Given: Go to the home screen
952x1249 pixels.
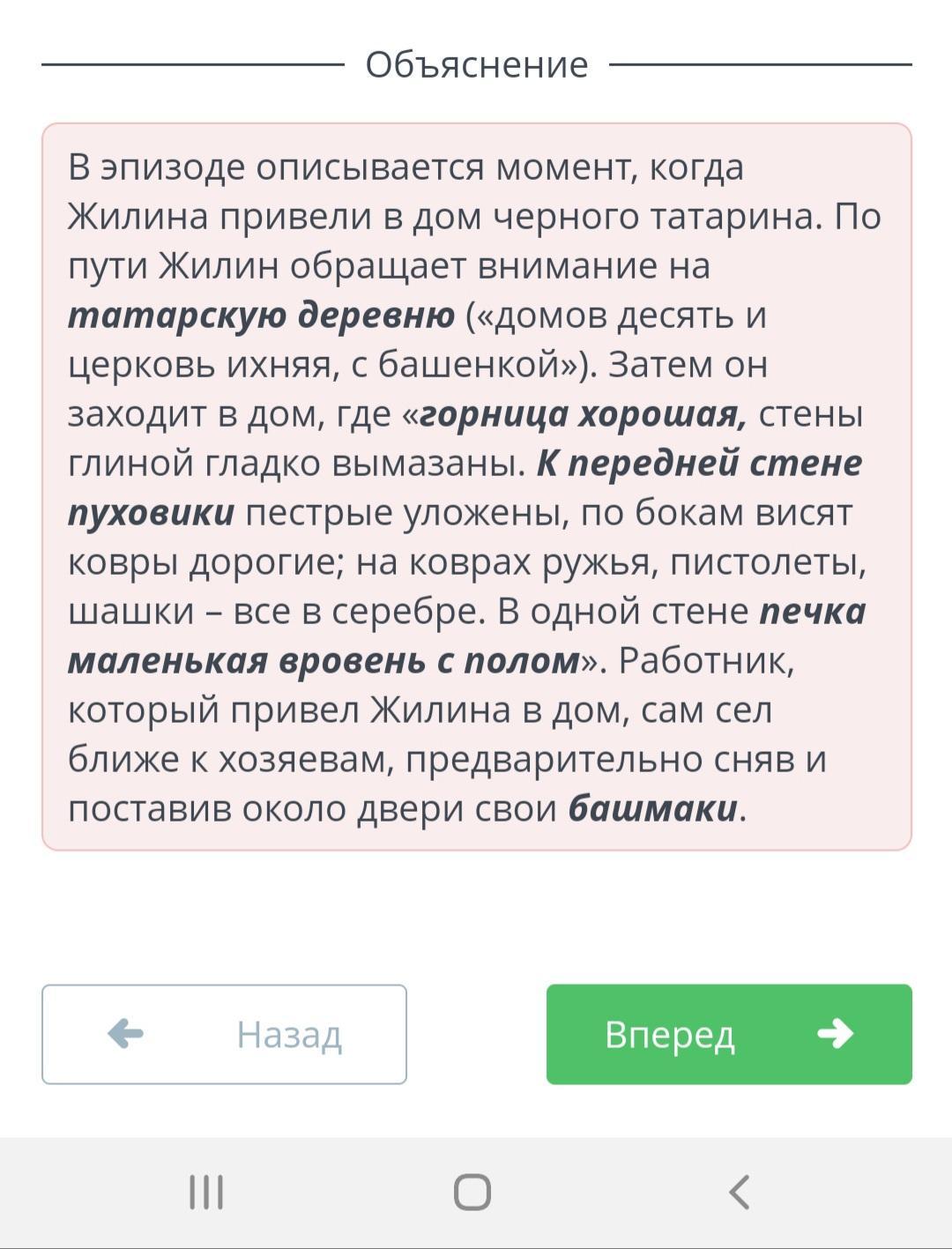Looking at the screenshot, I should pos(472,1193).
